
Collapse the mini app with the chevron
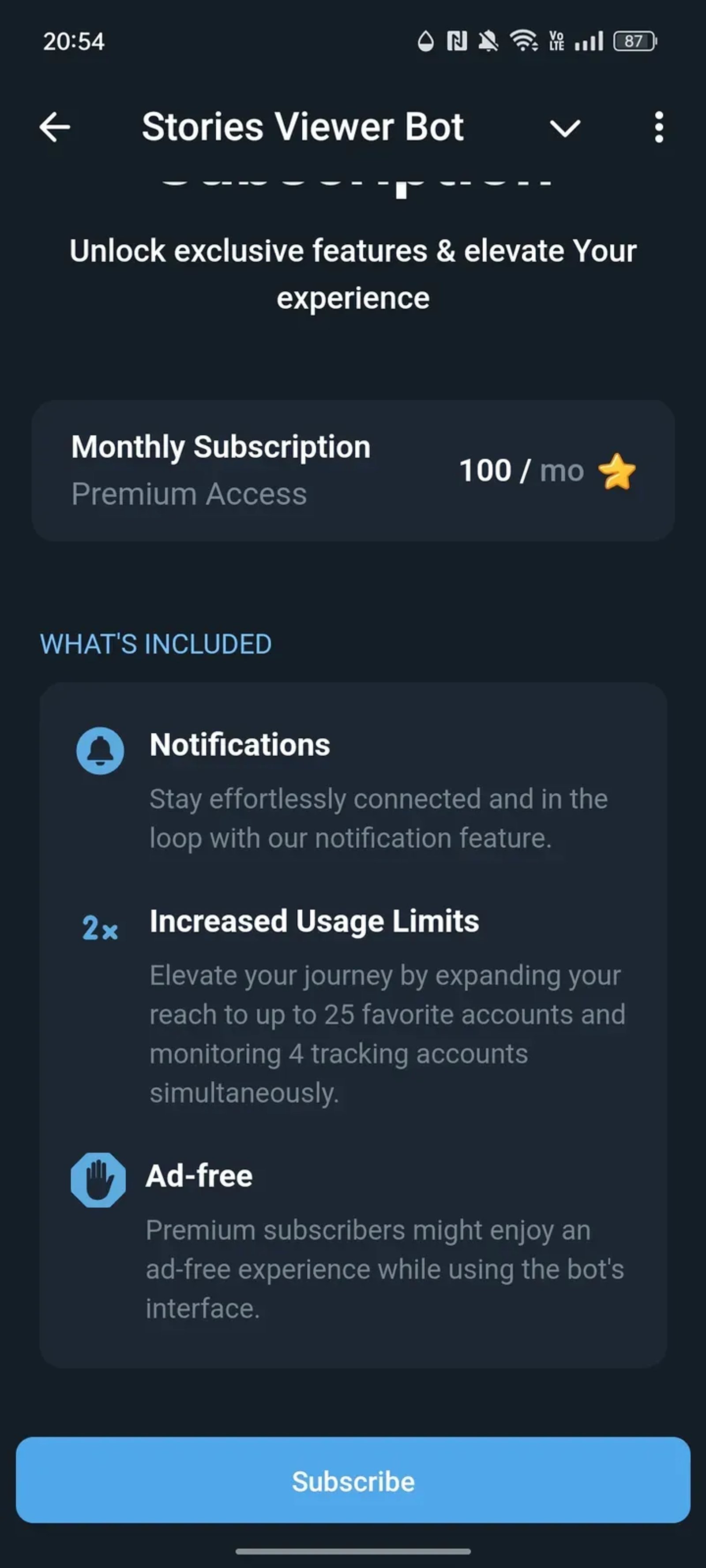[x=565, y=128]
